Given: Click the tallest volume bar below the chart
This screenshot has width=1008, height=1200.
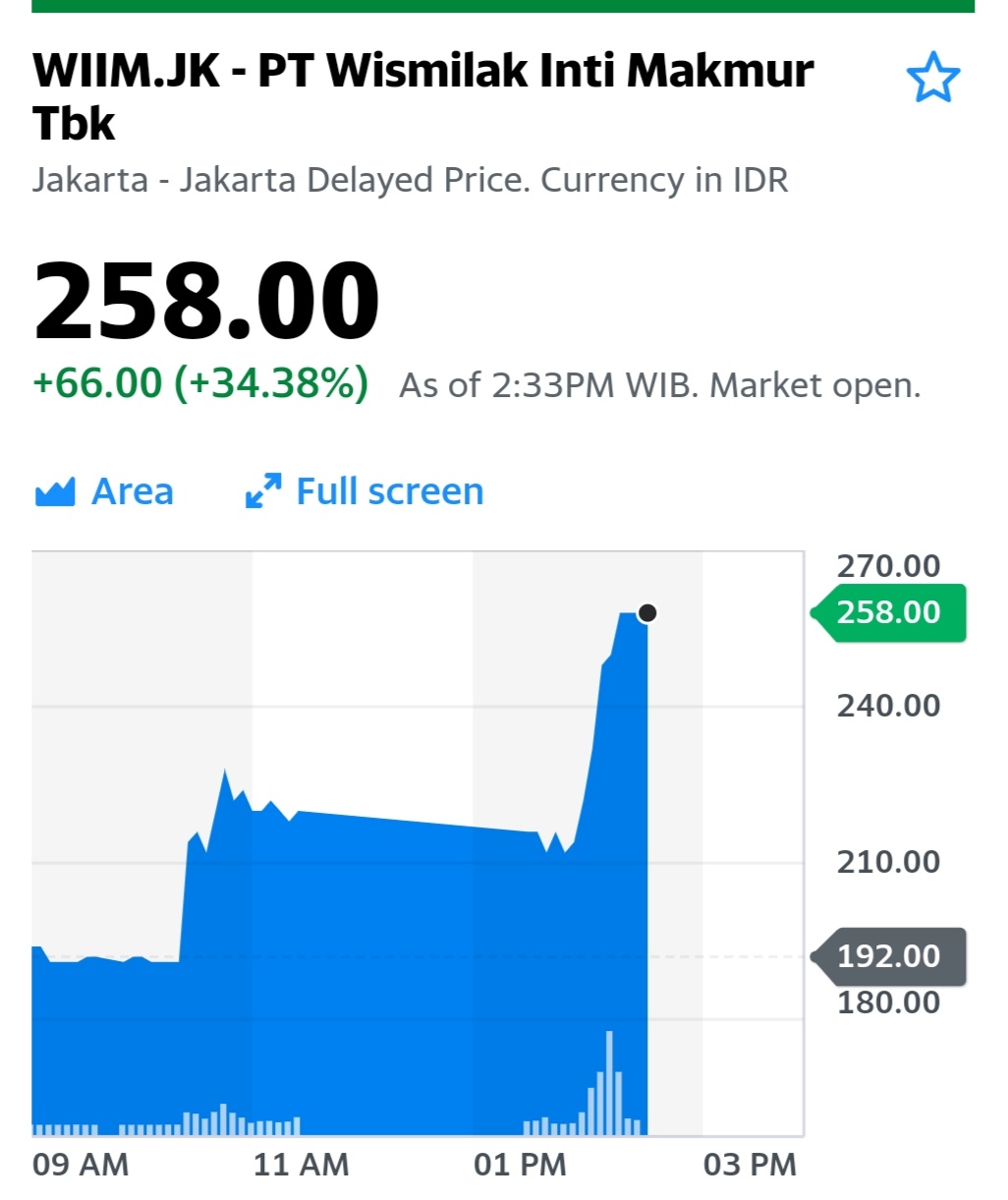Looking at the screenshot, I should tap(609, 1081).
